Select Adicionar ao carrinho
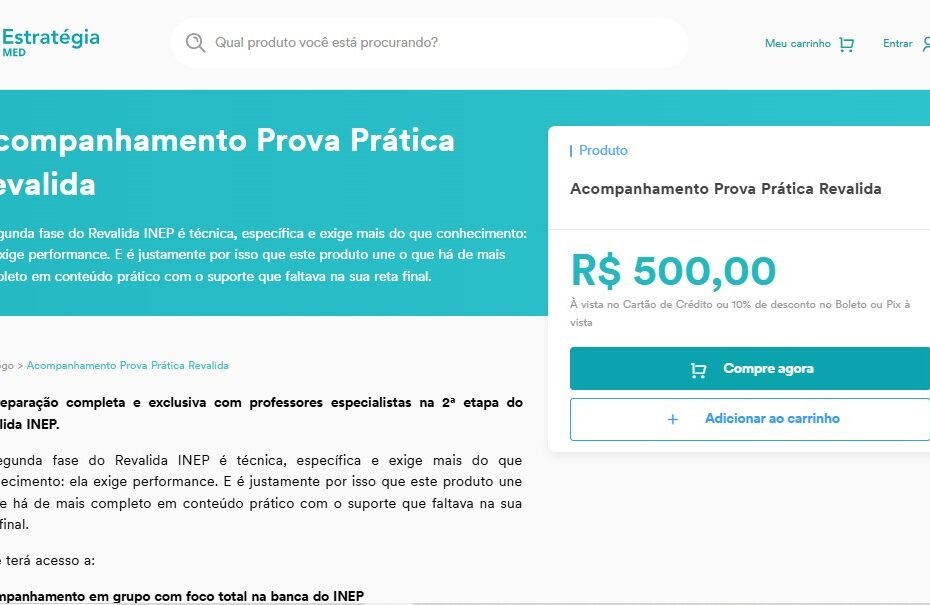 [751, 419]
